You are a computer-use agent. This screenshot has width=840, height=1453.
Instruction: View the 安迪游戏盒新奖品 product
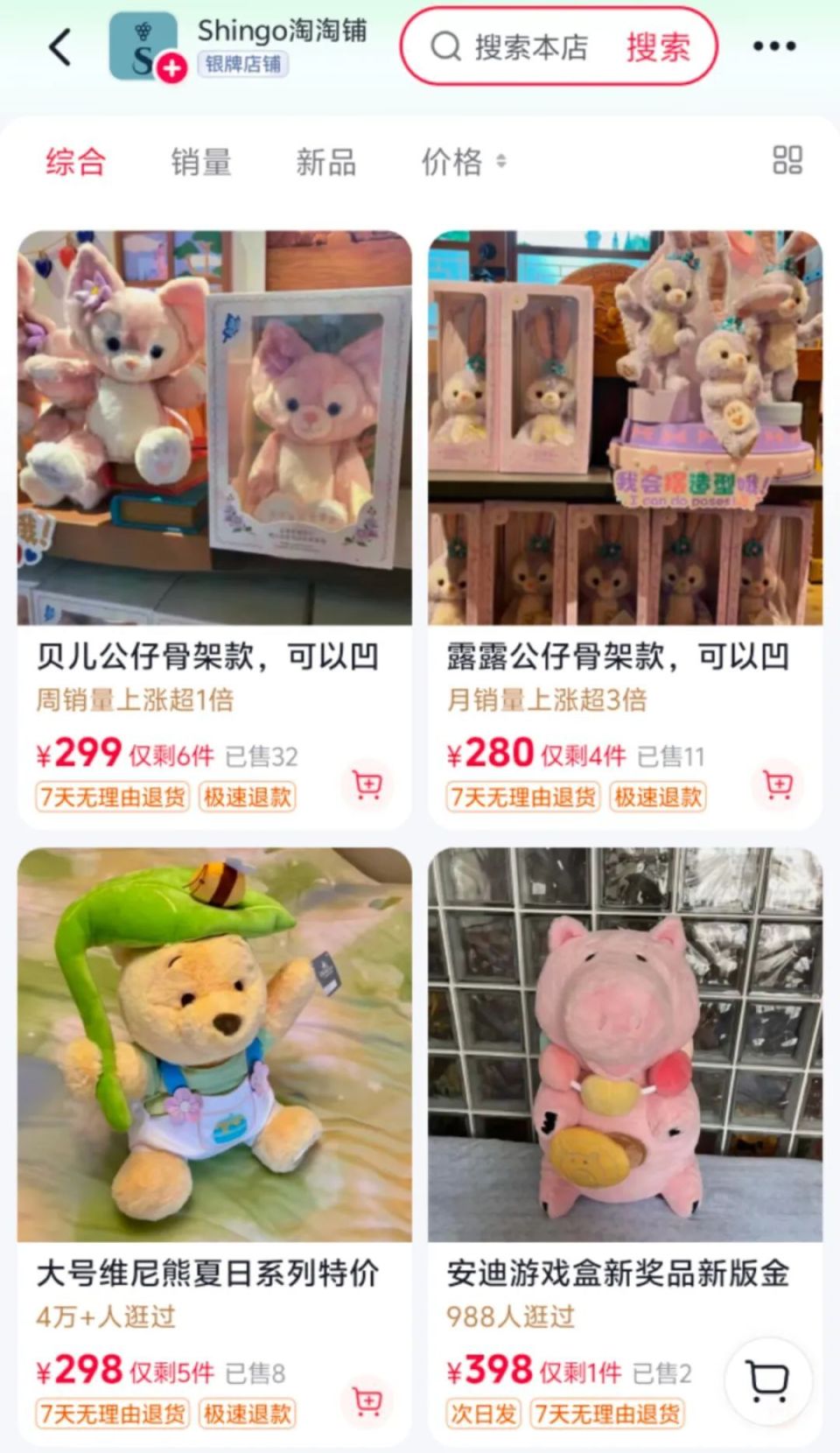point(625,1045)
